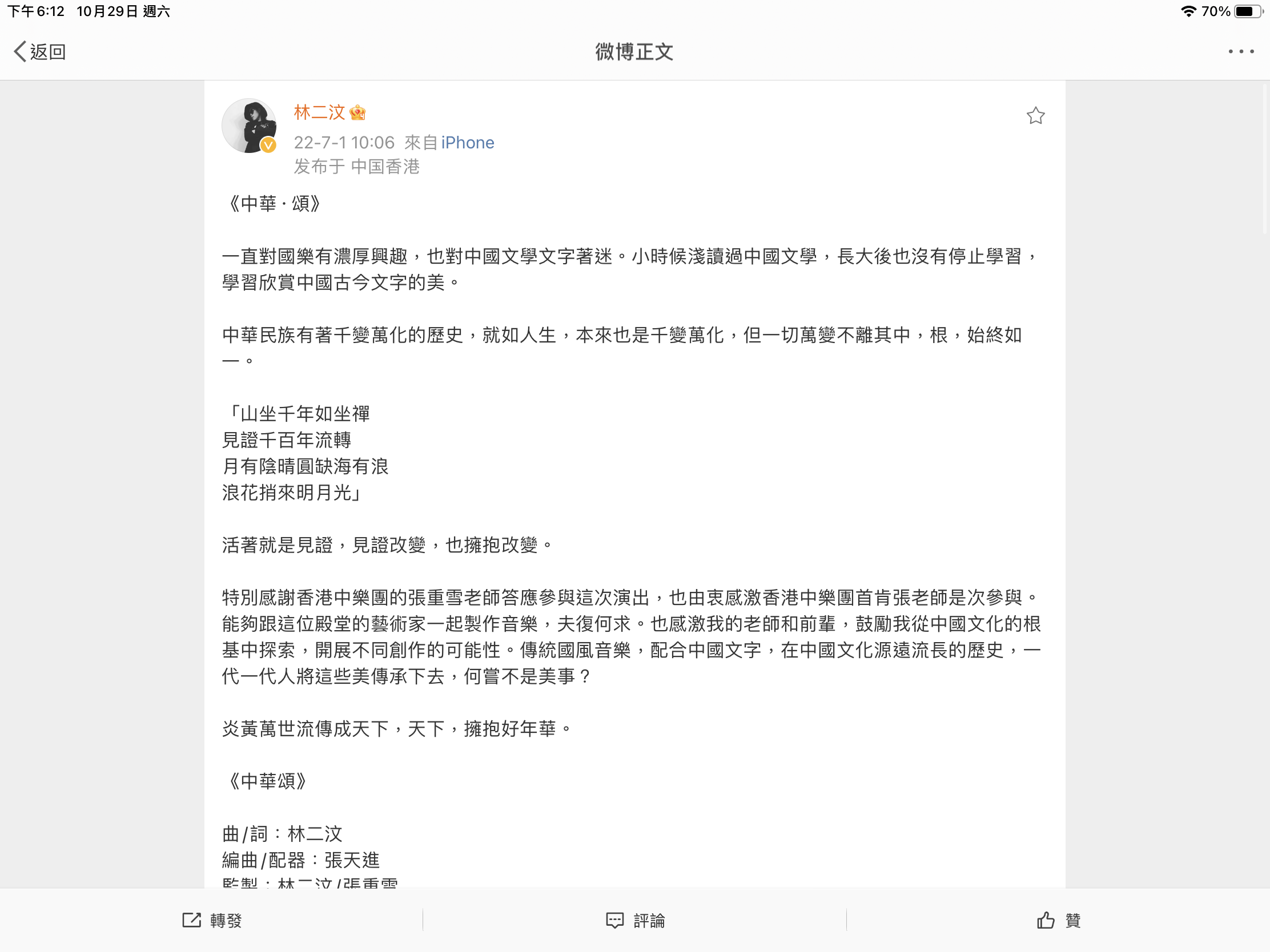Open the iPhone source link
The height and width of the screenshot is (952, 1270).
[x=467, y=142]
